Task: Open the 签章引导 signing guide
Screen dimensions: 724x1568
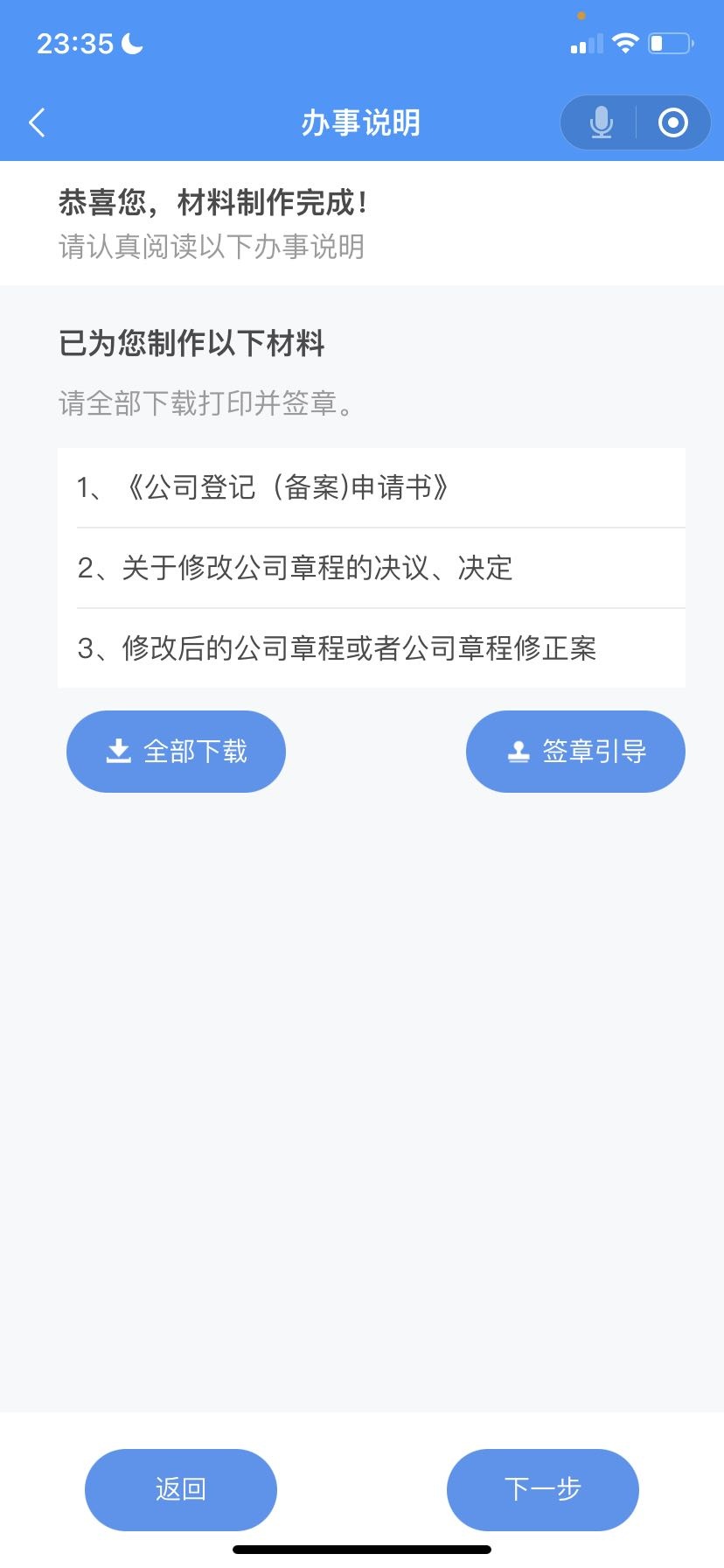Action: [575, 752]
